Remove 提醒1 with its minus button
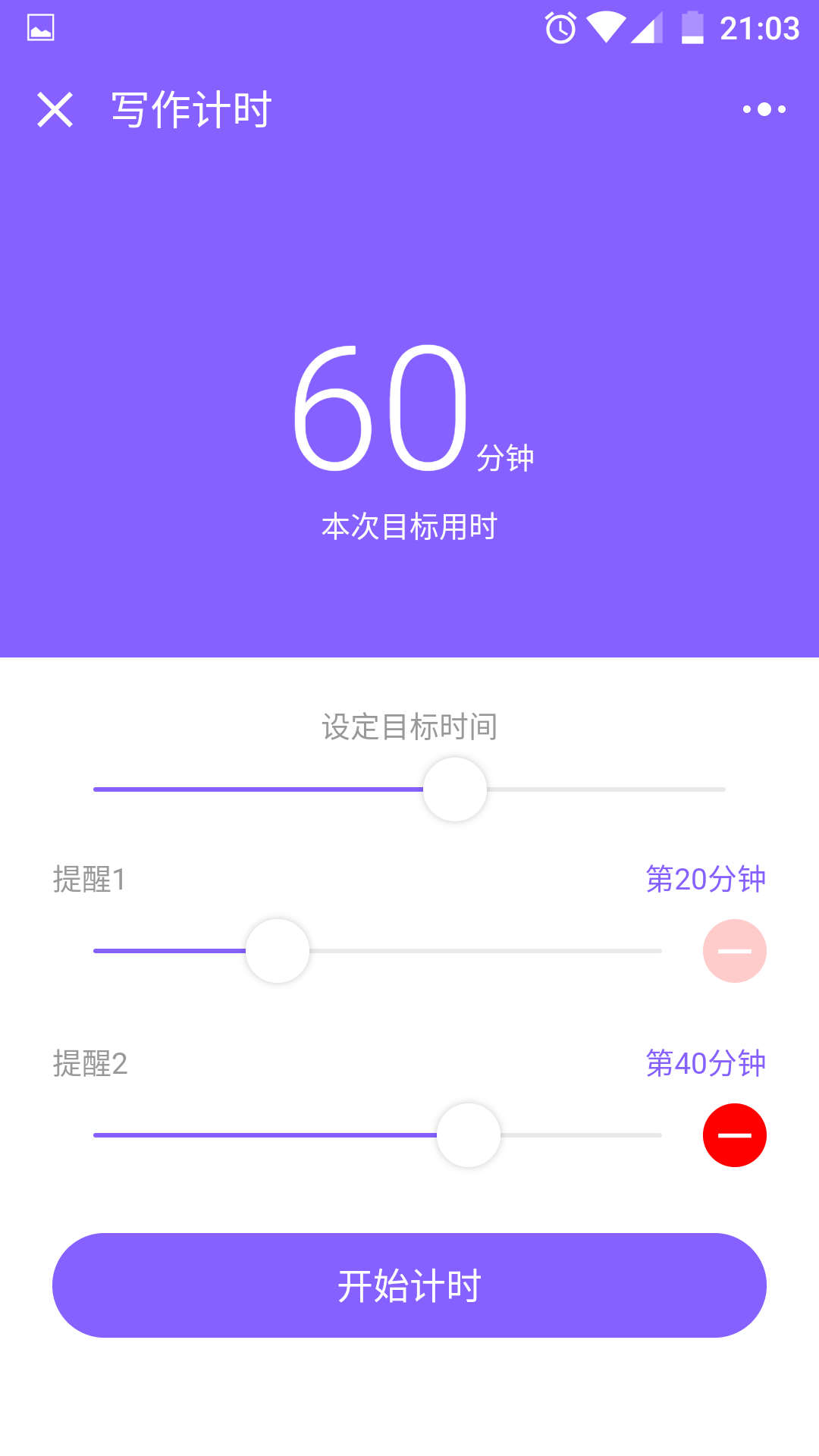 pos(734,951)
